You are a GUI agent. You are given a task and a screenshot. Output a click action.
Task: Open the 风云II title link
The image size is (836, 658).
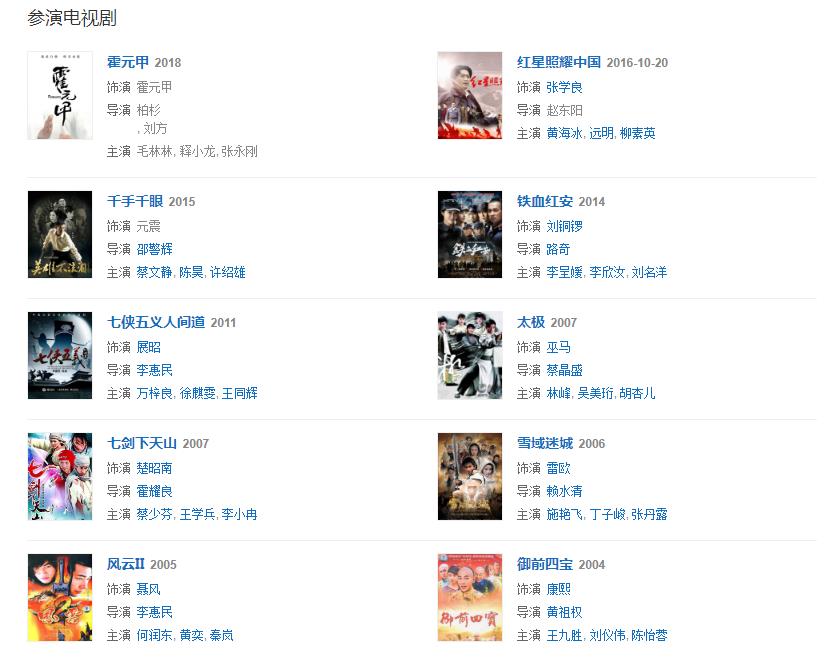tap(126, 564)
